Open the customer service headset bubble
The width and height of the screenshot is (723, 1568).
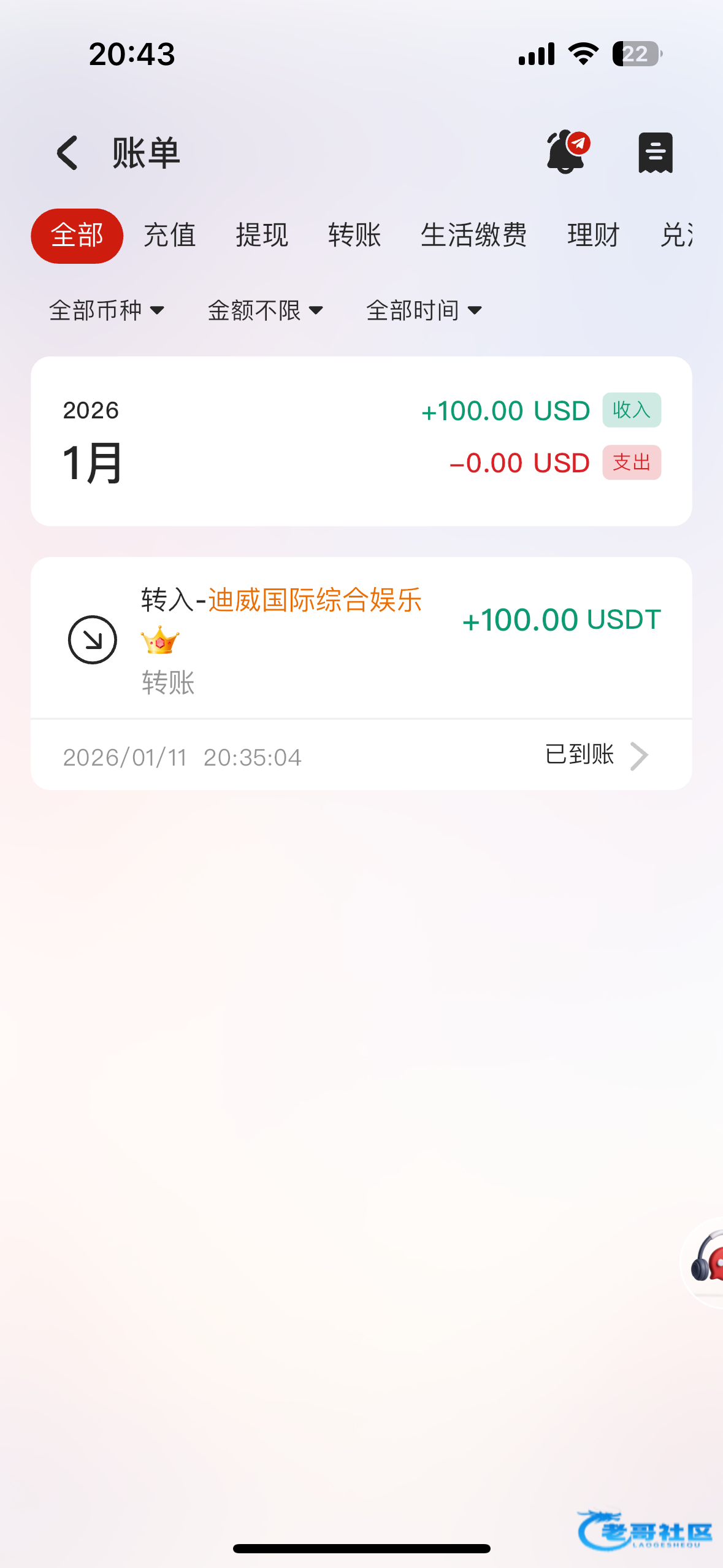pyautogui.click(x=705, y=1262)
